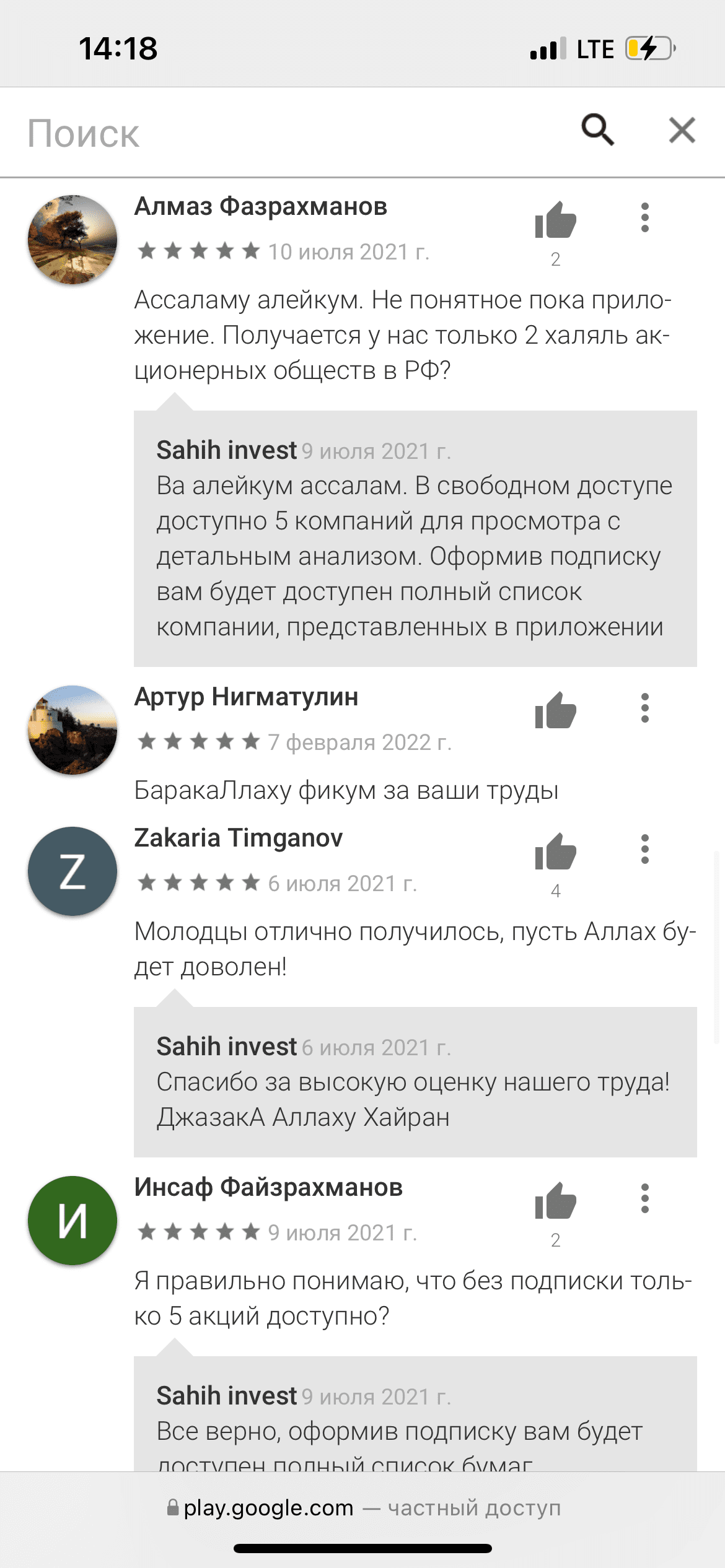The width and height of the screenshot is (725, 1568).
Task: Open overflow menu on Инсаф Файзрахманов's review
Action: 644,1198
